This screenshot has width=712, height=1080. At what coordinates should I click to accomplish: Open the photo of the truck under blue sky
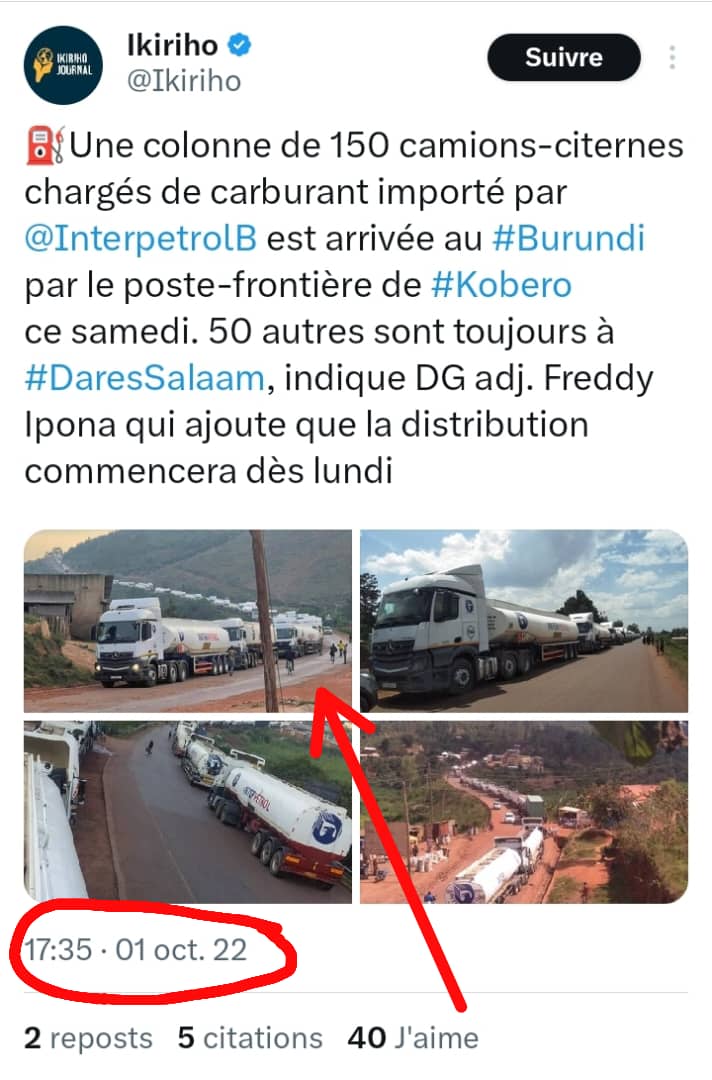point(524,621)
